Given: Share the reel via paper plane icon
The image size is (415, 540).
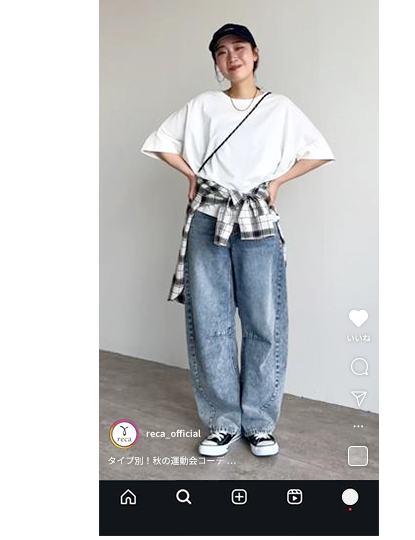Looking at the screenshot, I should (x=359, y=398).
